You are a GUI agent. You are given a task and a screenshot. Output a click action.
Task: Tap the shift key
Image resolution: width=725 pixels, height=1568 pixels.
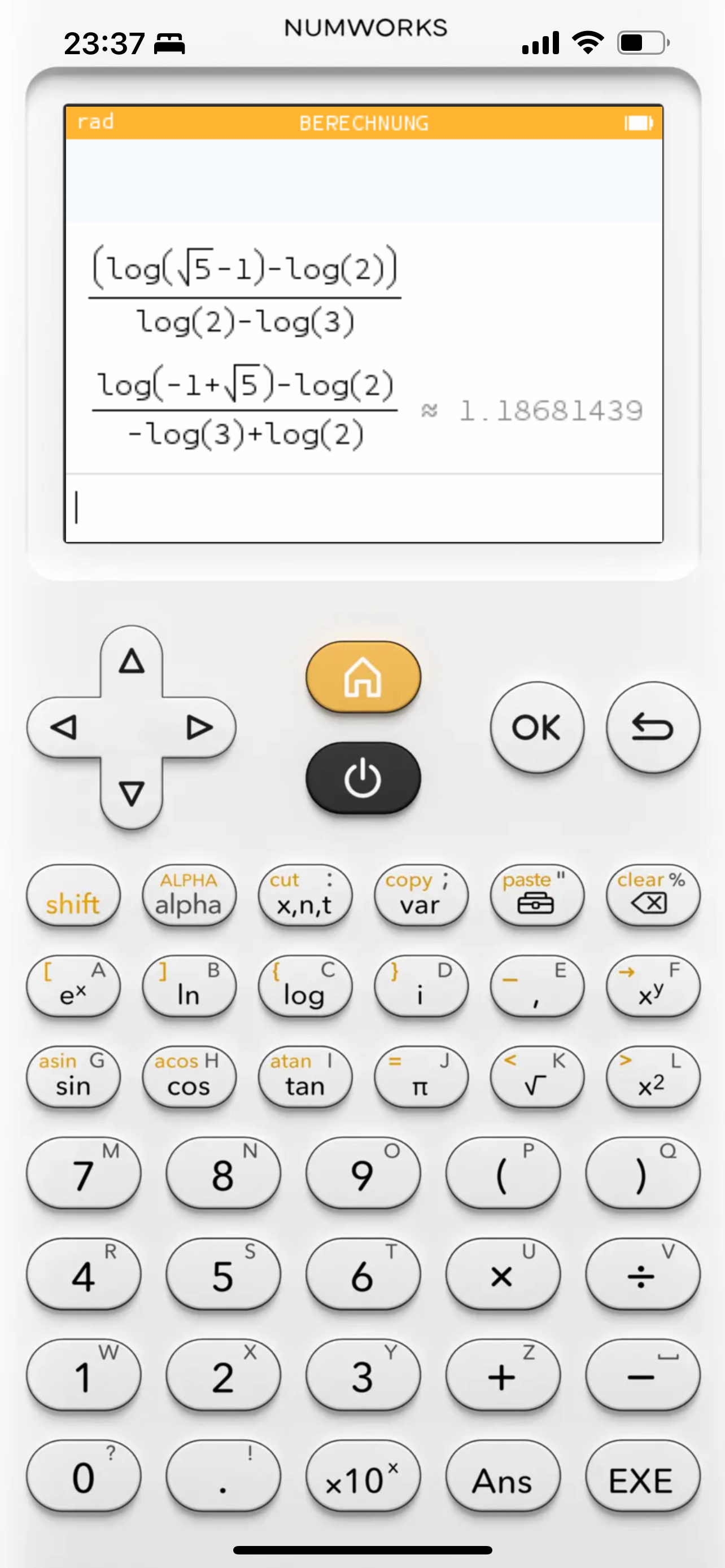pyautogui.click(x=73, y=897)
